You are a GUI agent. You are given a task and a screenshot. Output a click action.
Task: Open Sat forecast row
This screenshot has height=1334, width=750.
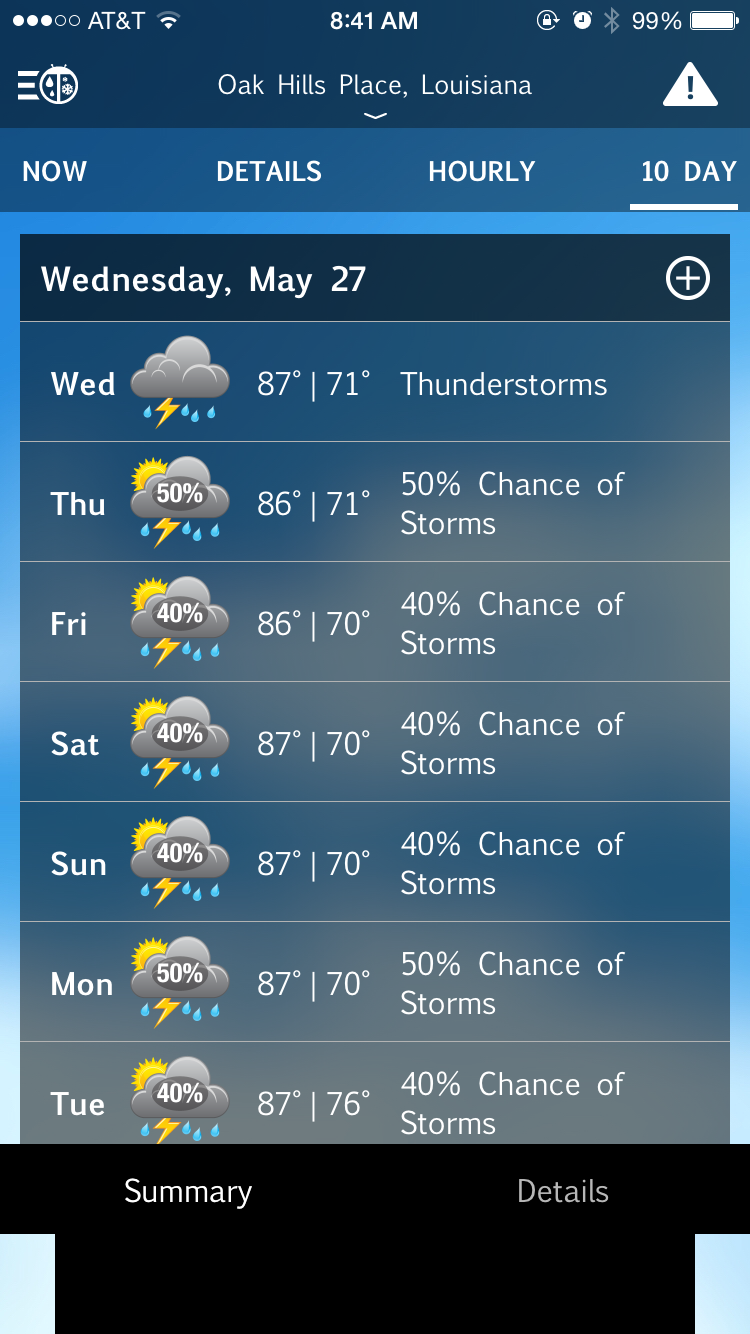(x=375, y=742)
